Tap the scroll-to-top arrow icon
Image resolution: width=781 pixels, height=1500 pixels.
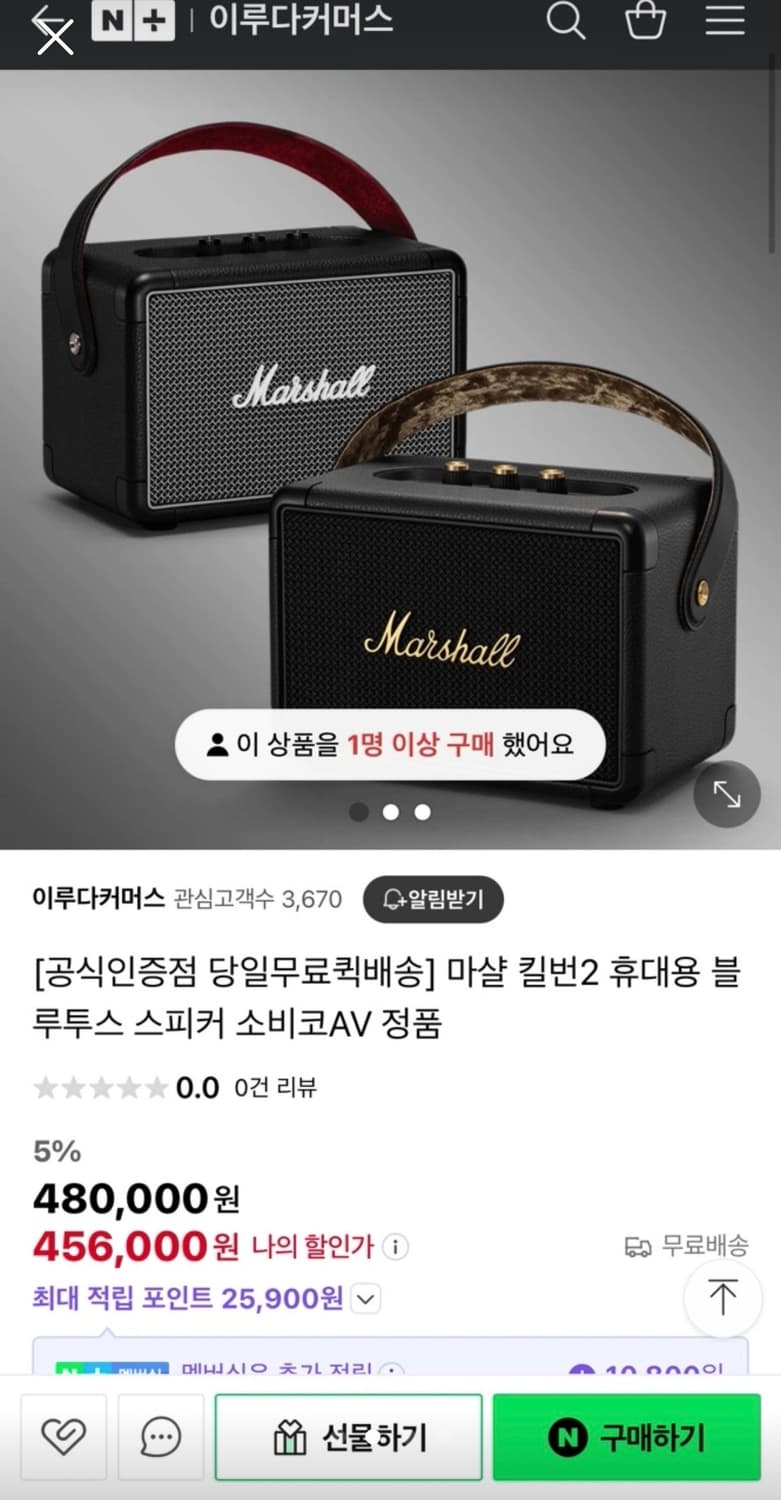722,1298
